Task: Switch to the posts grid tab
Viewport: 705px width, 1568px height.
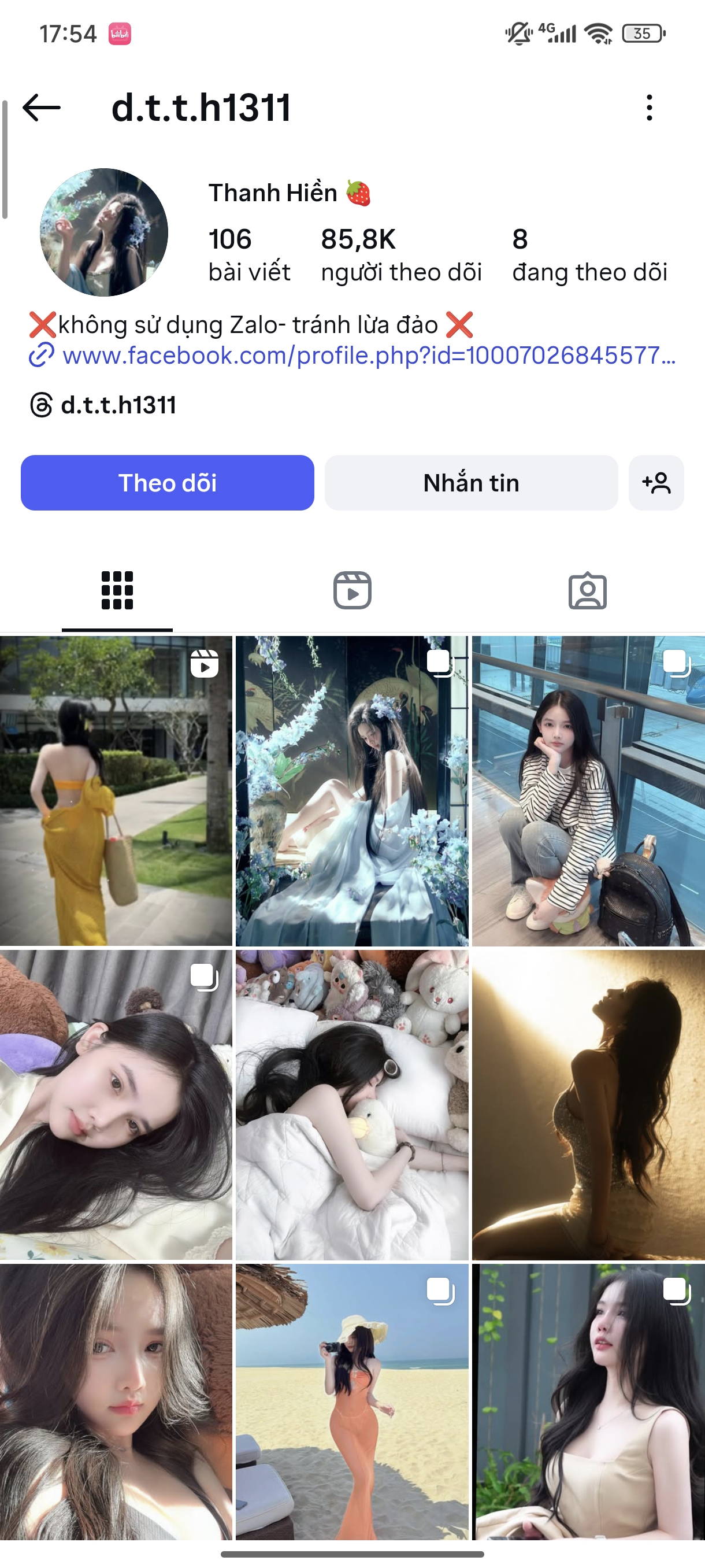Action: click(x=117, y=590)
